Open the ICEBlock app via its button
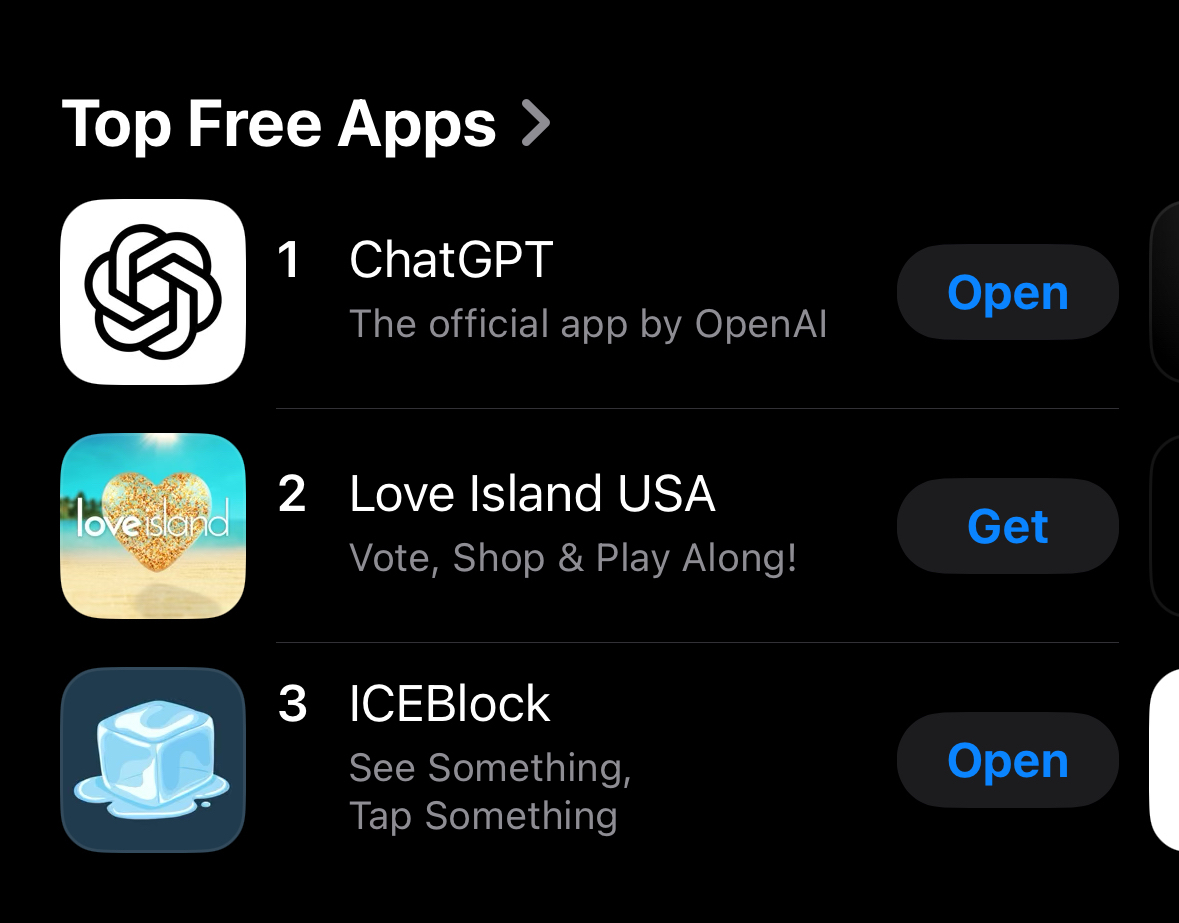Image resolution: width=1179 pixels, height=923 pixels. click(x=1007, y=761)
